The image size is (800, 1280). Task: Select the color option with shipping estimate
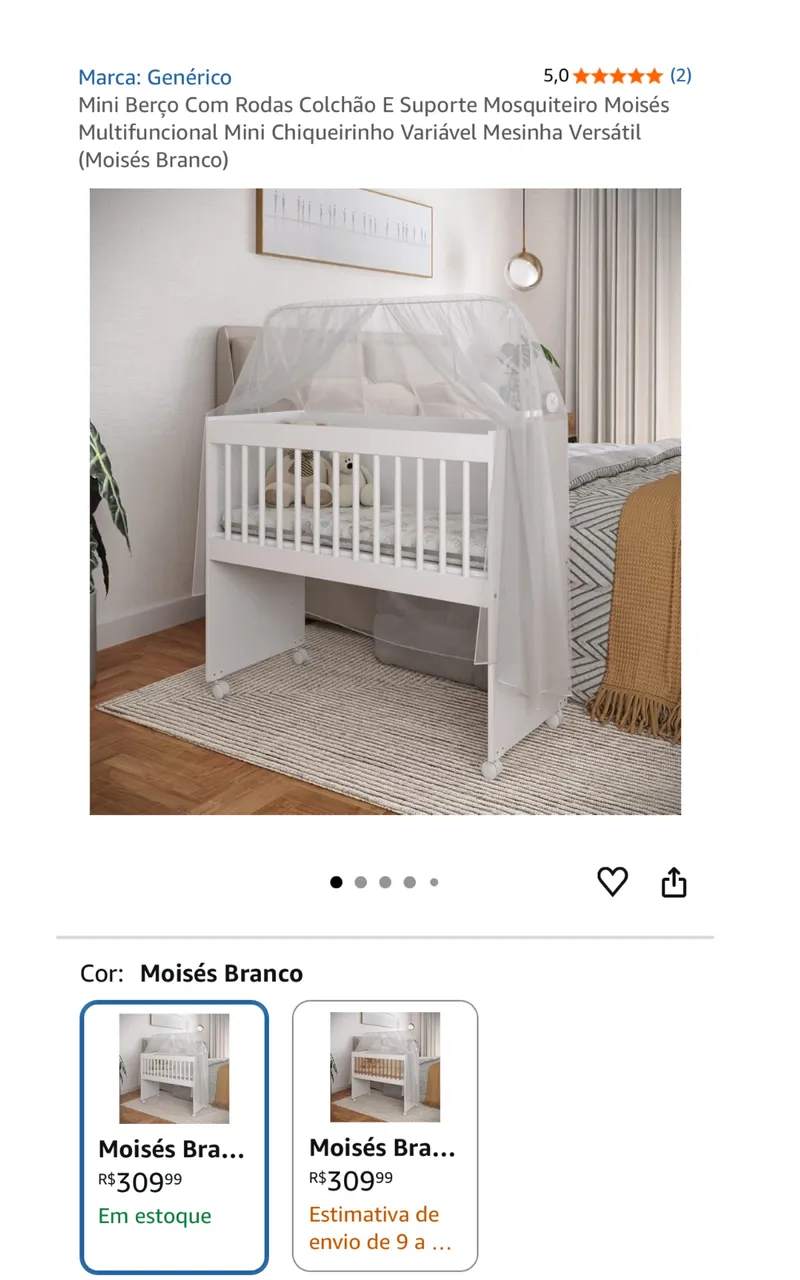pos(385,1135)
